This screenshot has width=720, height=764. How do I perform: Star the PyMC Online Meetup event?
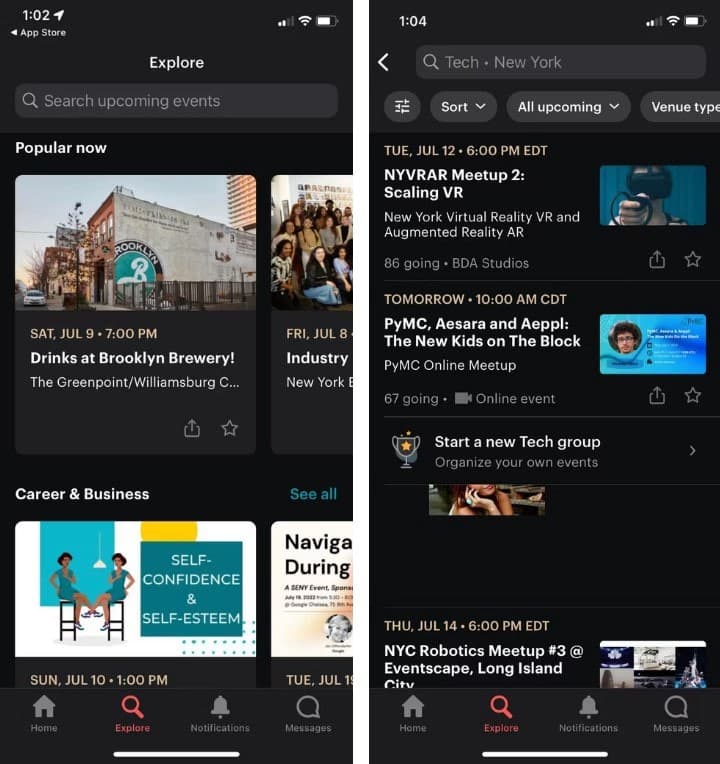(692, 396)
